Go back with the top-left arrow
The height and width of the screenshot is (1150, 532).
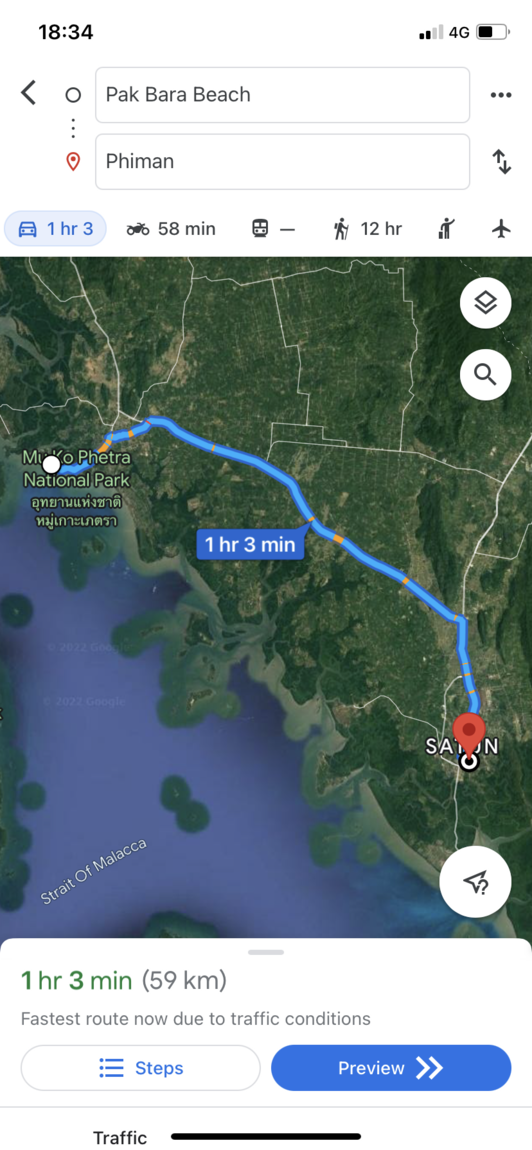point(29,94)
